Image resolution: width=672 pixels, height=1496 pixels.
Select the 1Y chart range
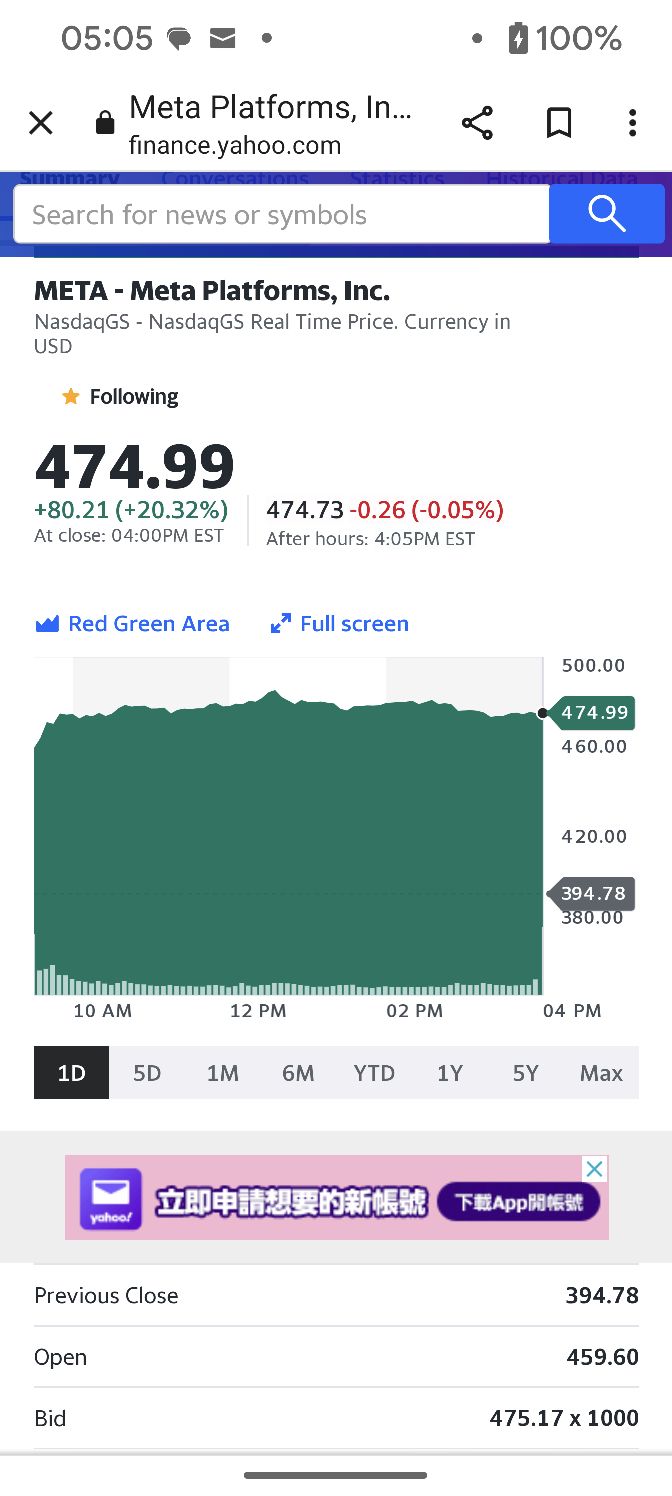450,1073
